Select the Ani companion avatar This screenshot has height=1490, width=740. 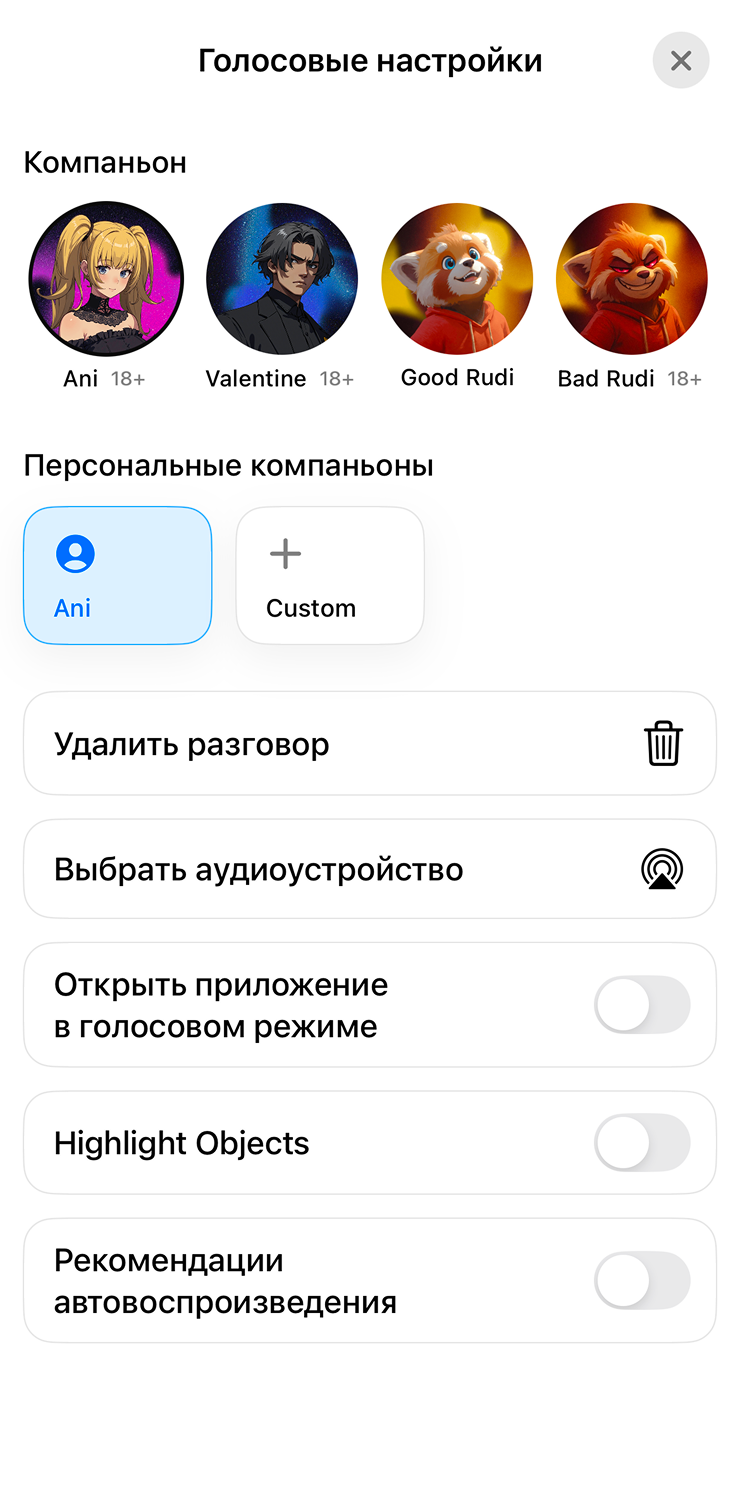coord(106,279)
